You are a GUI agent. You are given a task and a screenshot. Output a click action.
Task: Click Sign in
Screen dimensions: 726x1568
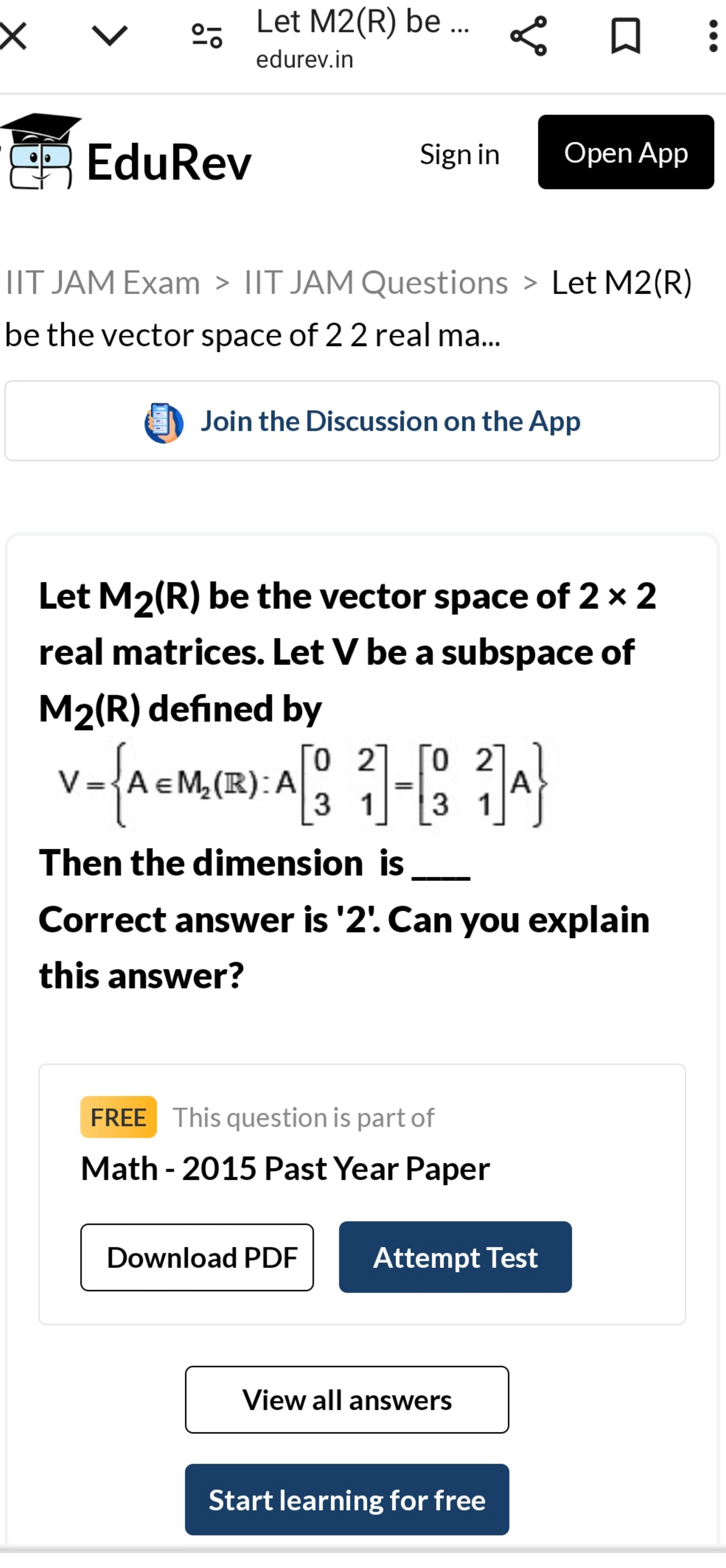coord(459,154)
